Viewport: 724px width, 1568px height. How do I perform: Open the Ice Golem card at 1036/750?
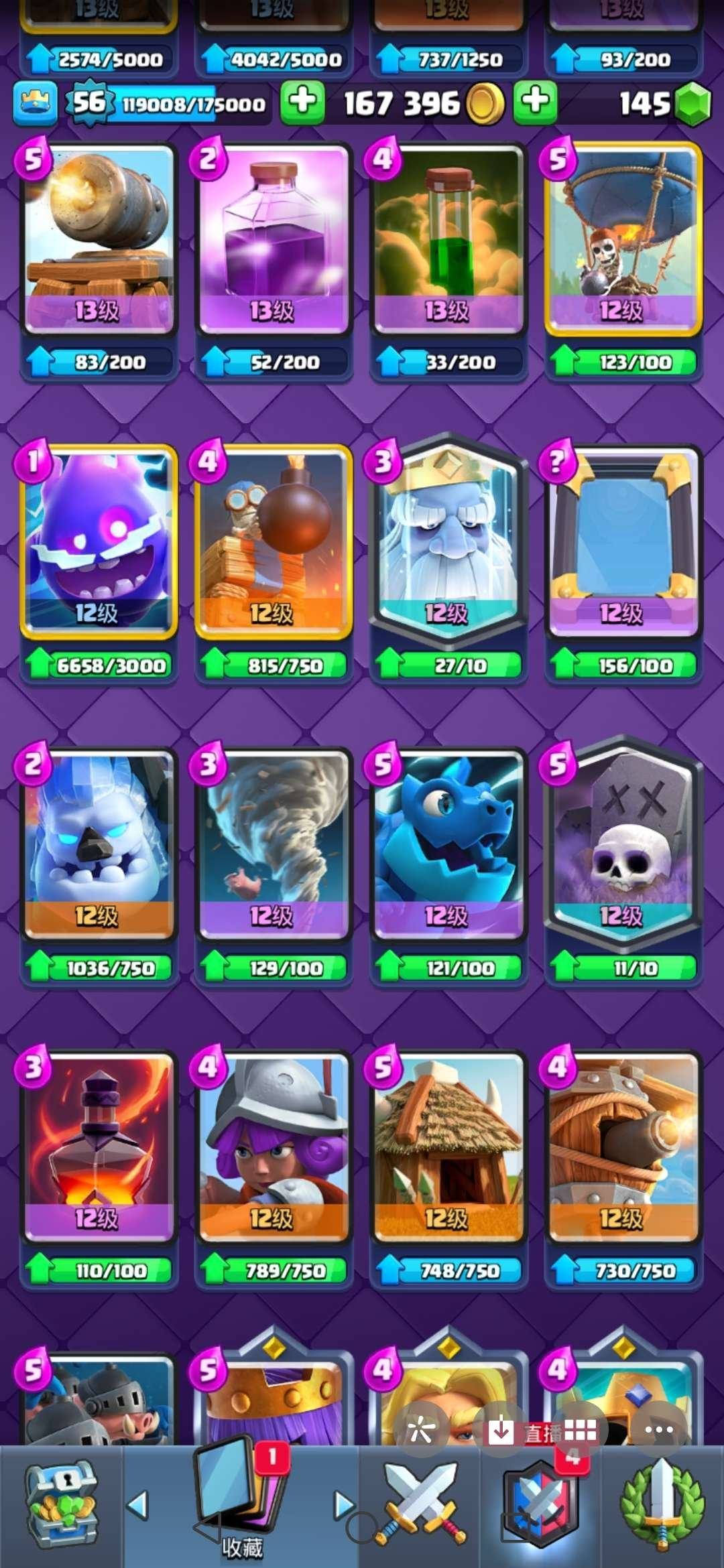(99, 846)
